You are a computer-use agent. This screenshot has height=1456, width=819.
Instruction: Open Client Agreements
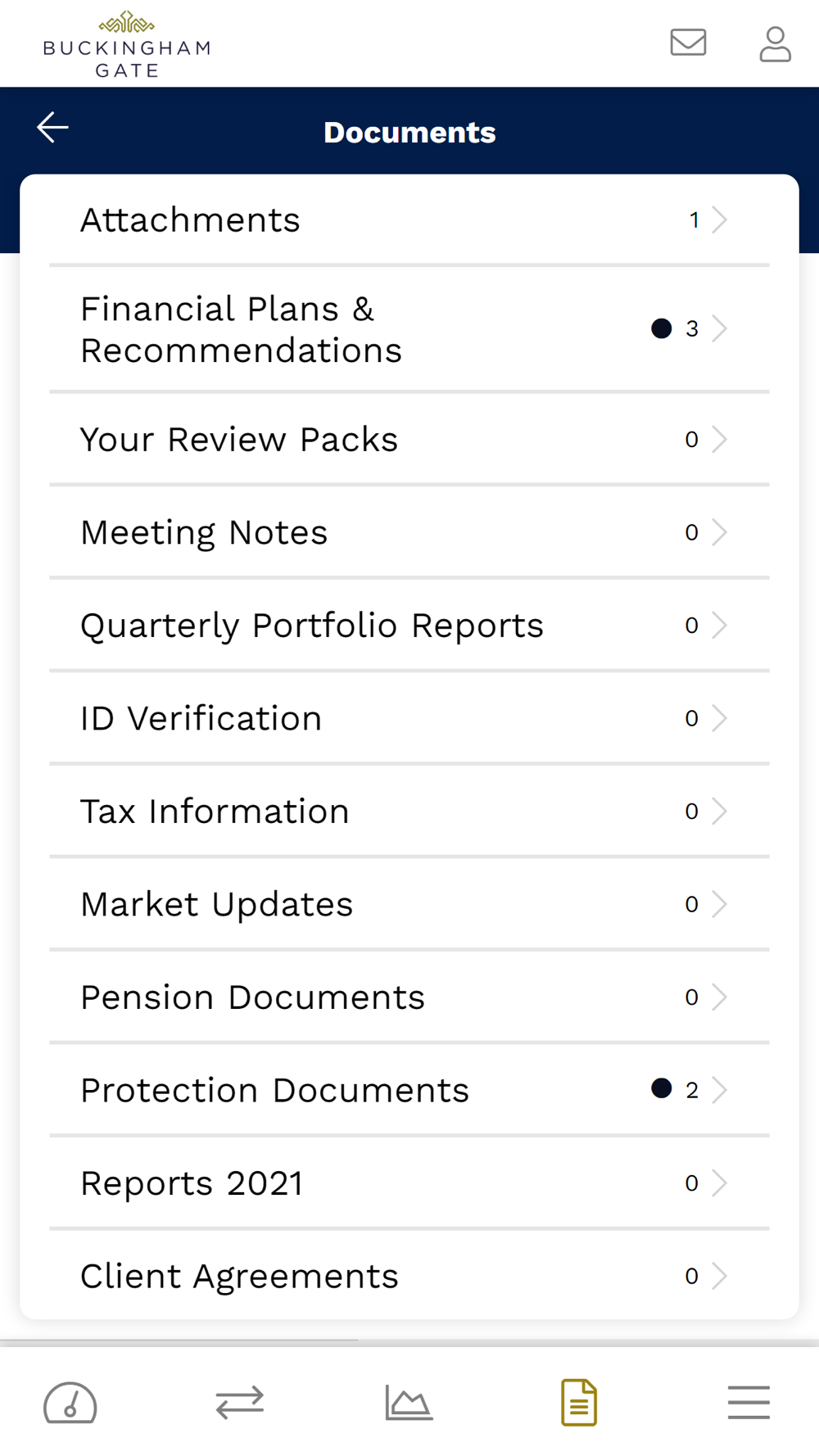tap(409, 1276)
